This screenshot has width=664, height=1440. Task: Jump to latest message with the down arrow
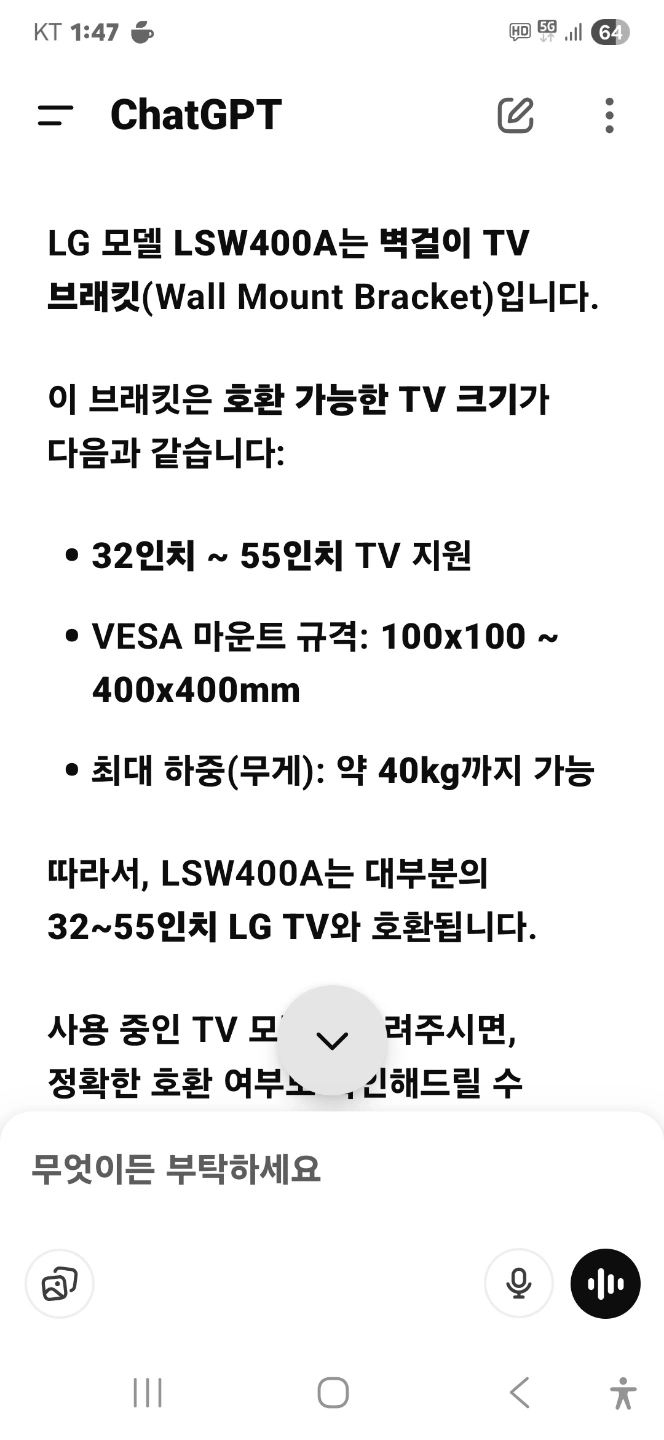coord(332,1040)
